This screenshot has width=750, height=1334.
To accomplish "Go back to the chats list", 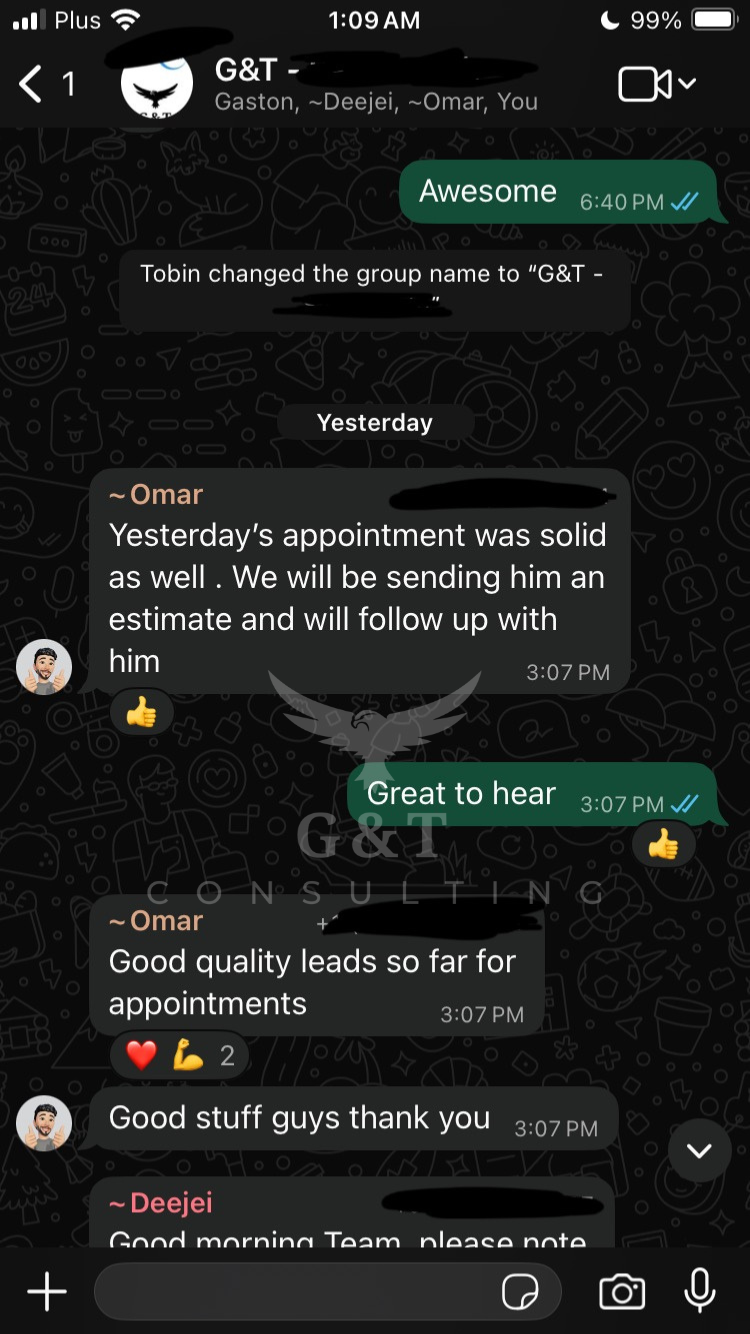I will tap(32, 85).
